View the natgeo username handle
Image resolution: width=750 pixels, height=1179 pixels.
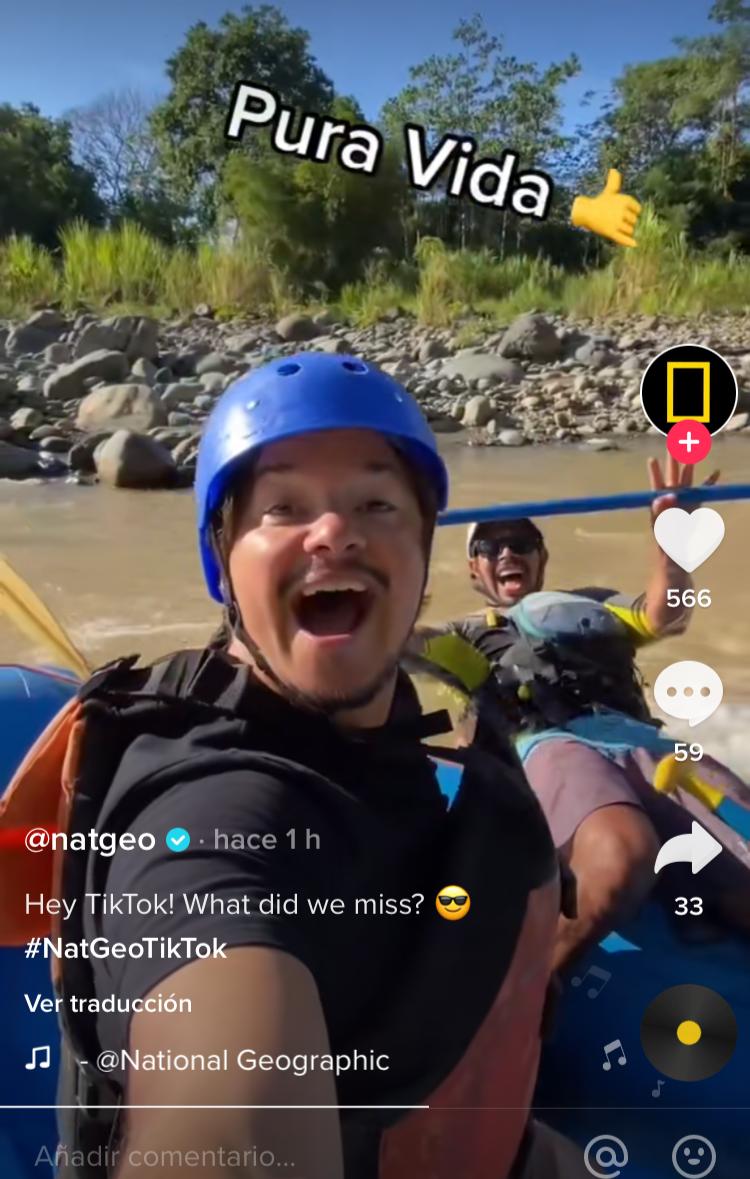tap(85, 840)
